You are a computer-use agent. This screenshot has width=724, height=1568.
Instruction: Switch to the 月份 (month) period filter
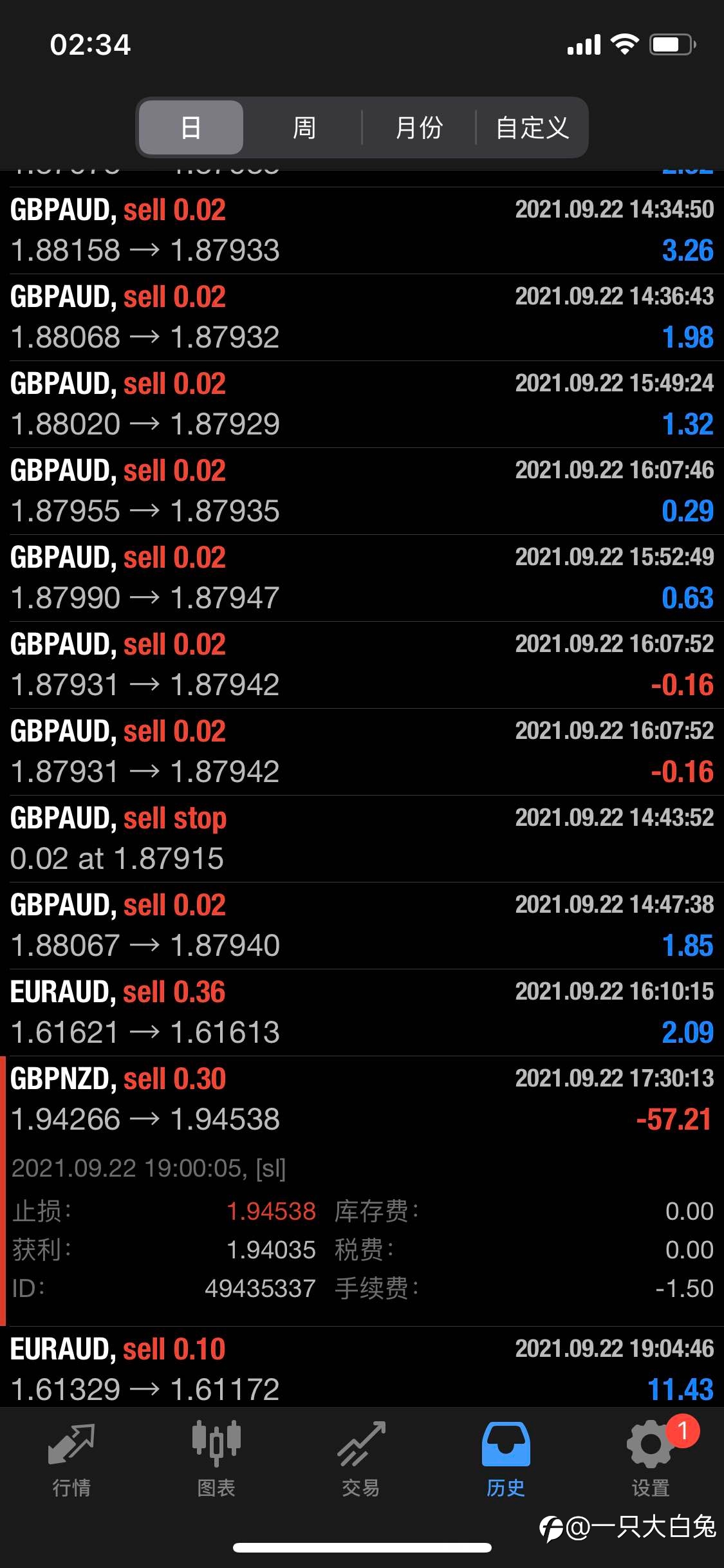(419, 127)
